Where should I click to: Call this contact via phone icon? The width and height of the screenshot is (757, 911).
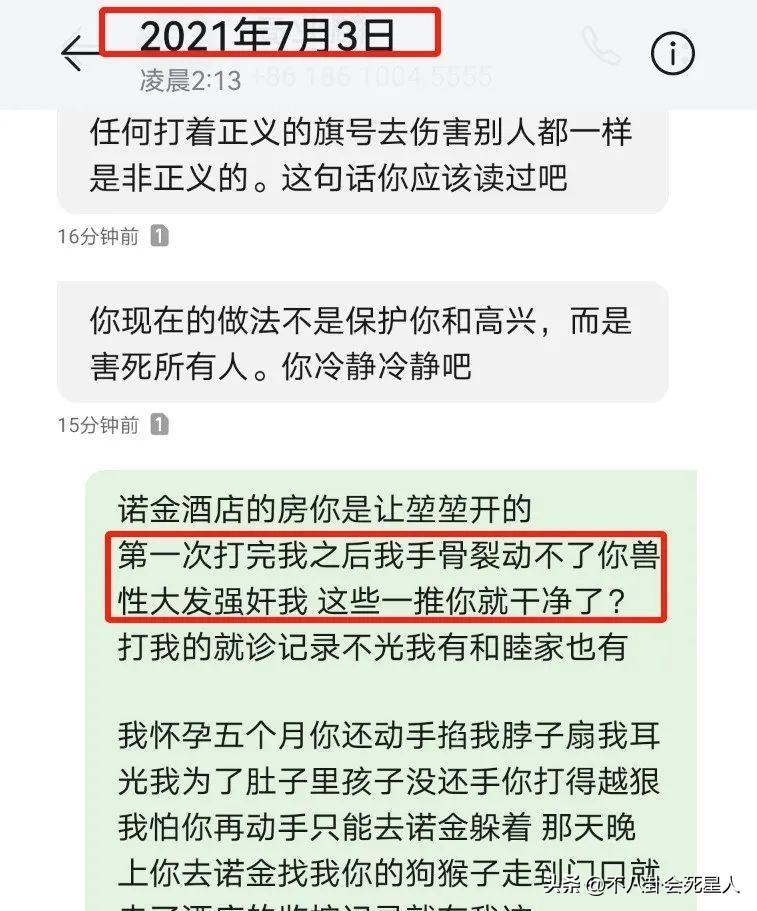[602, 47]
